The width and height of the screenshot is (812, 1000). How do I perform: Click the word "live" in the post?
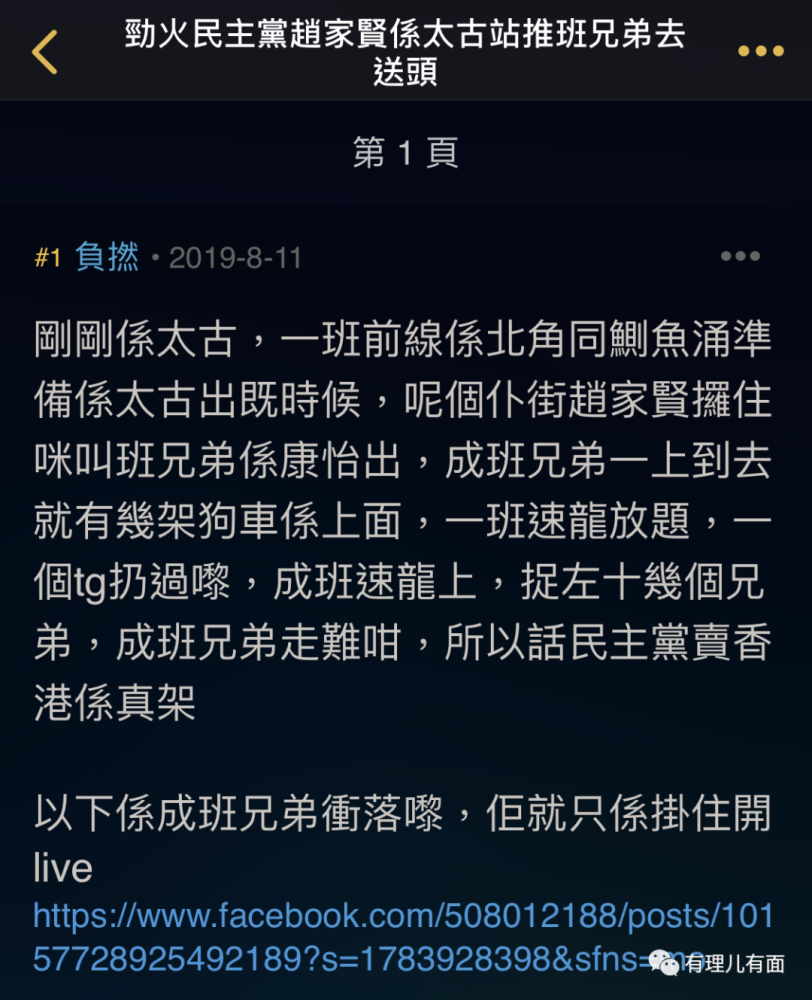(54, 868)
